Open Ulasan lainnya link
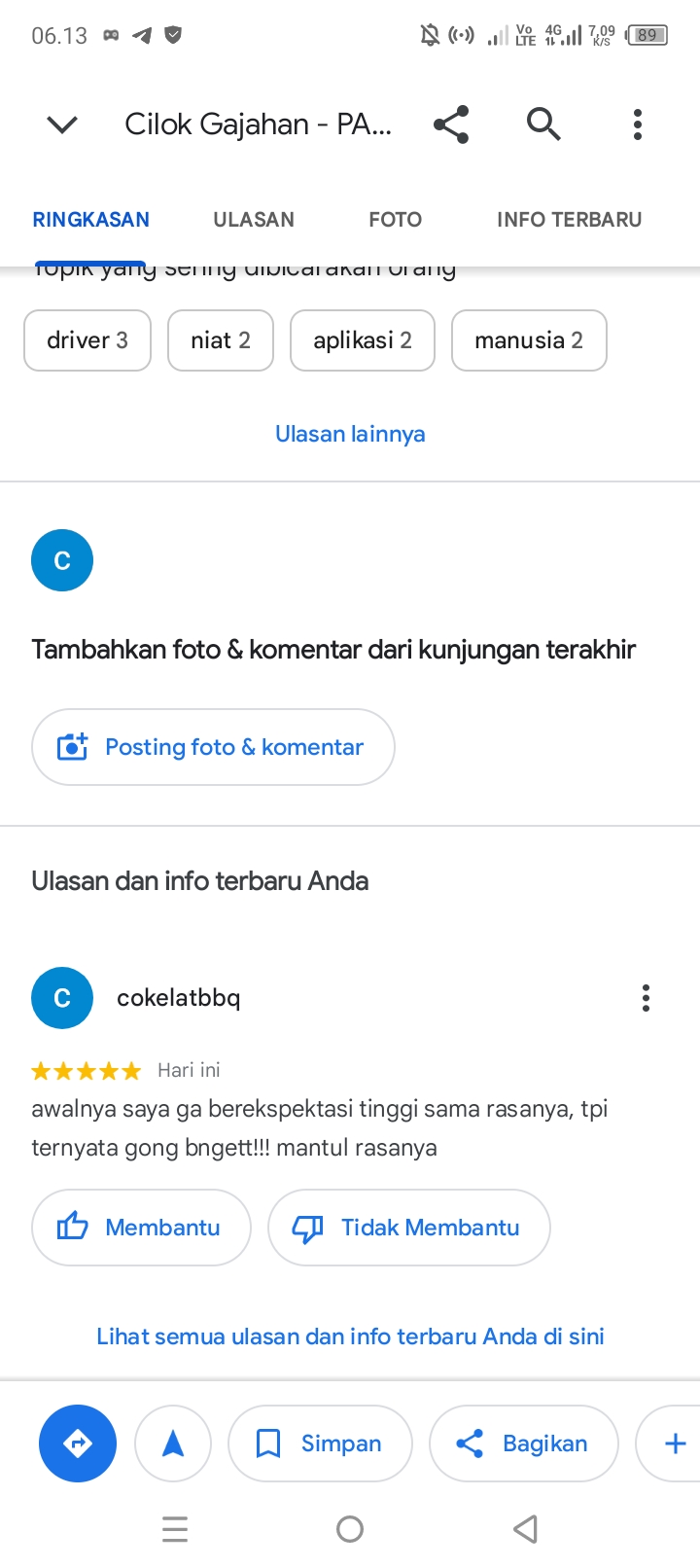 [350, 434]
